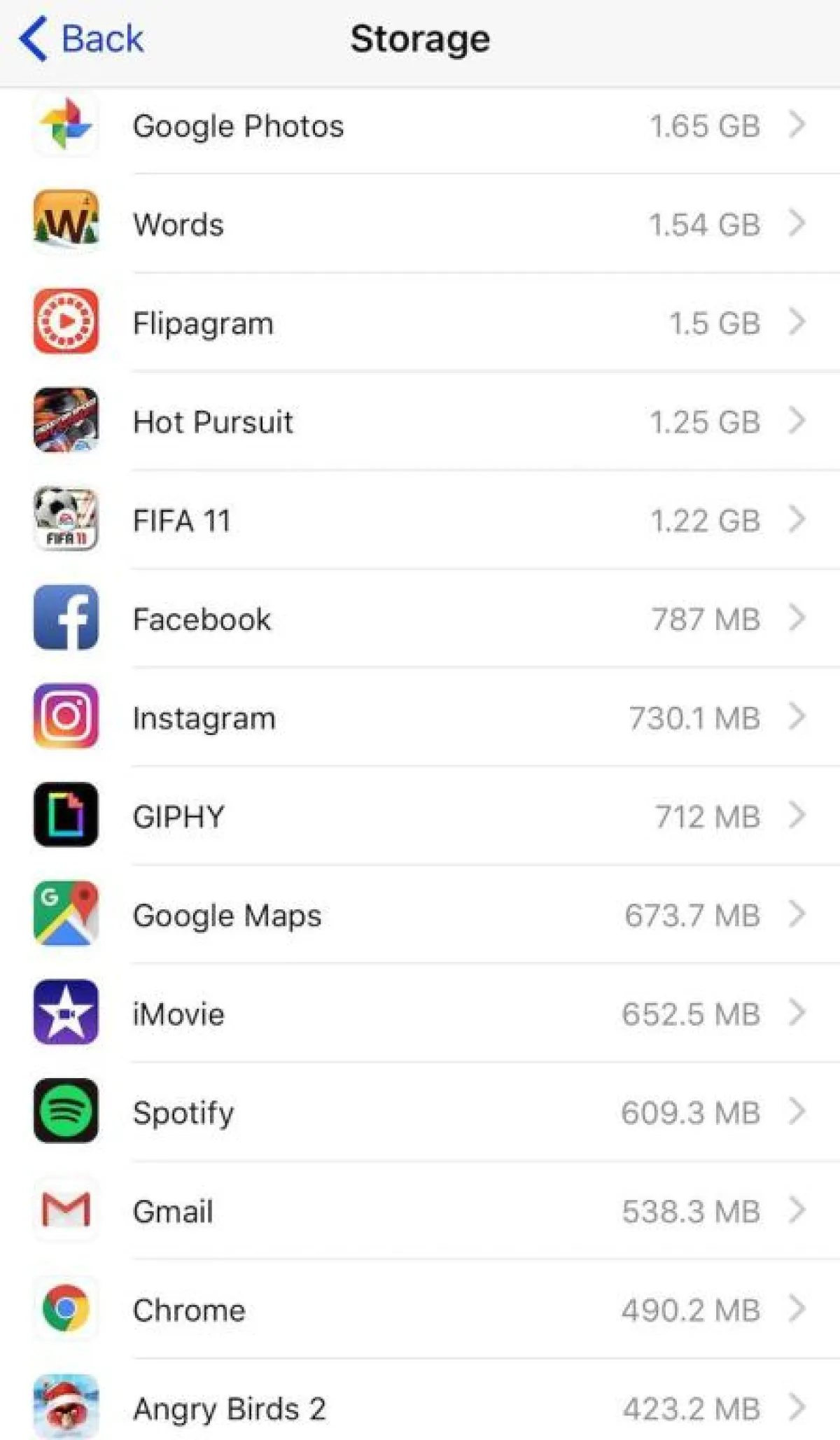Viewport: 840px width, 1440px height.
Task: Open Instagram storage info
Action: (x=420, y=718)
